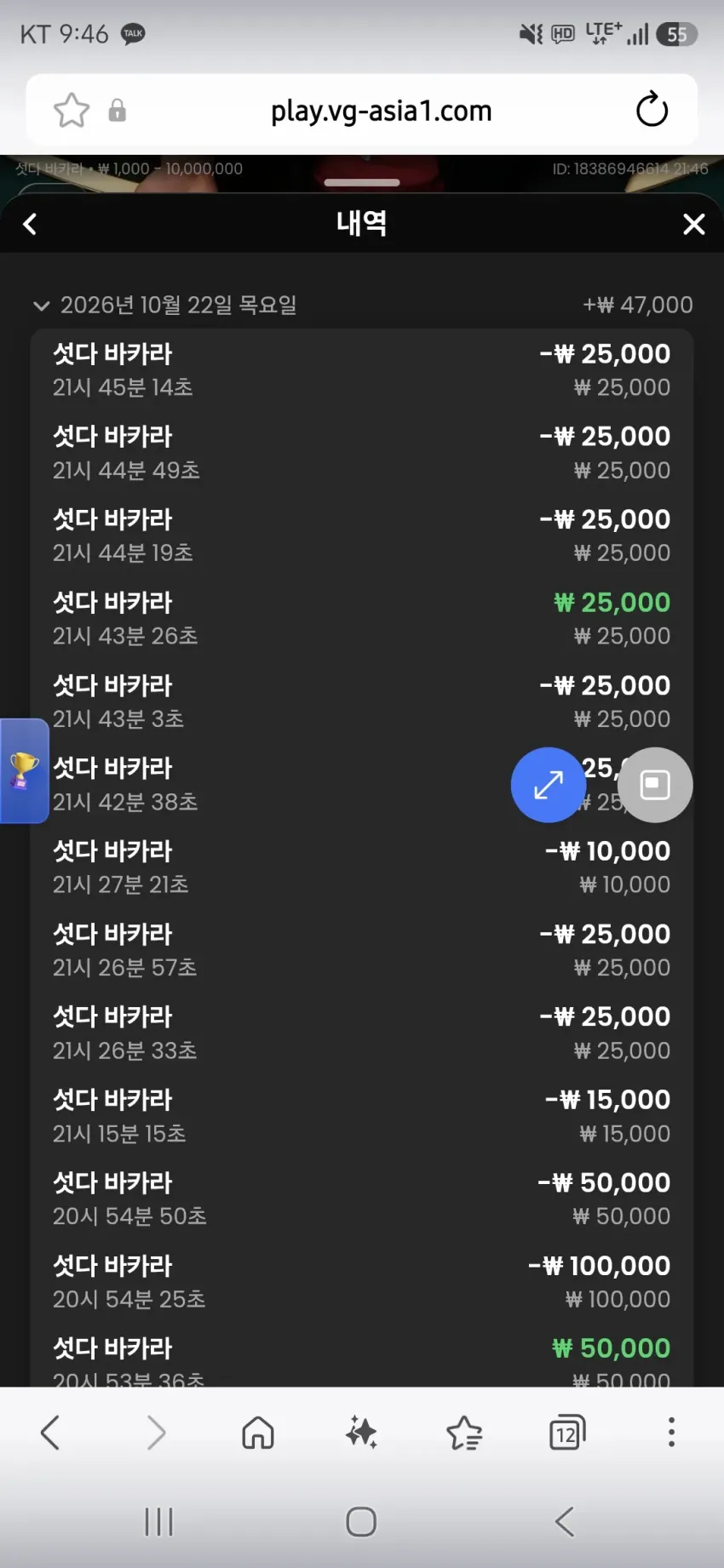724x1568 pixels.
Task: Bookmark this page with the star icon
Action: pyautogui.click(x=72, y=111)
